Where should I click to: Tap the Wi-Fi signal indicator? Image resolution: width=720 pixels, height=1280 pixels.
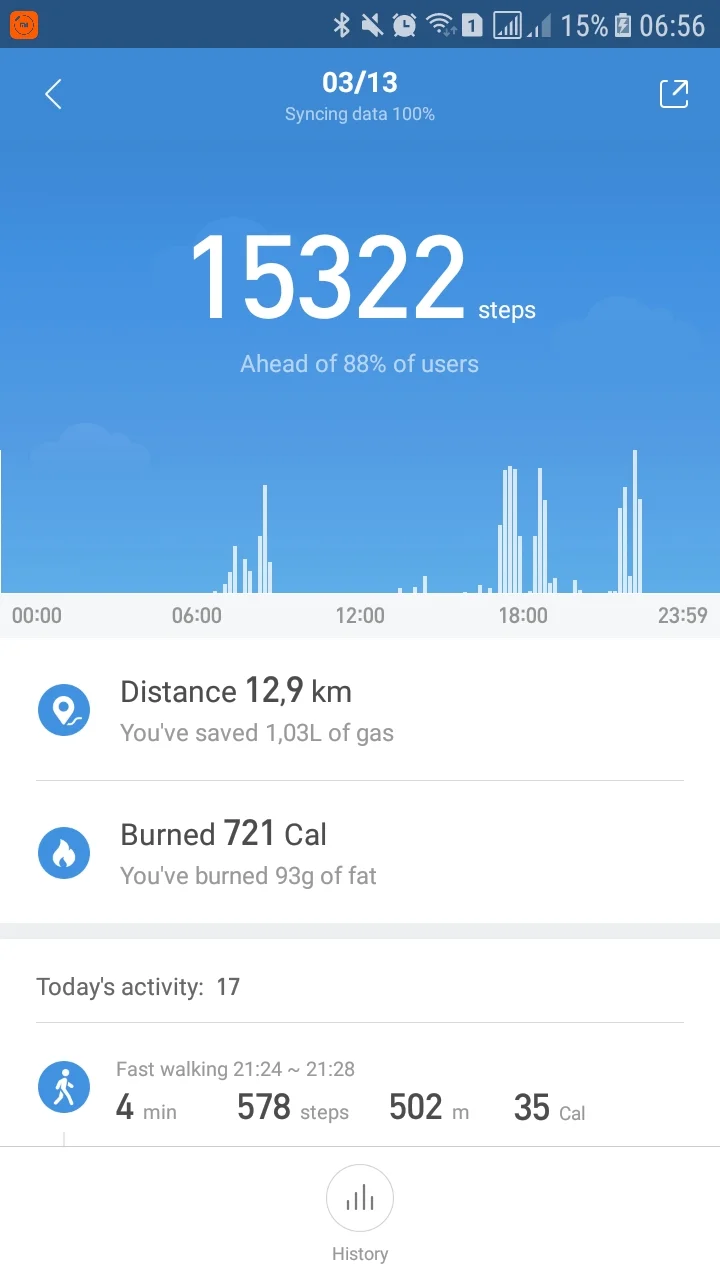coord(440,25)
